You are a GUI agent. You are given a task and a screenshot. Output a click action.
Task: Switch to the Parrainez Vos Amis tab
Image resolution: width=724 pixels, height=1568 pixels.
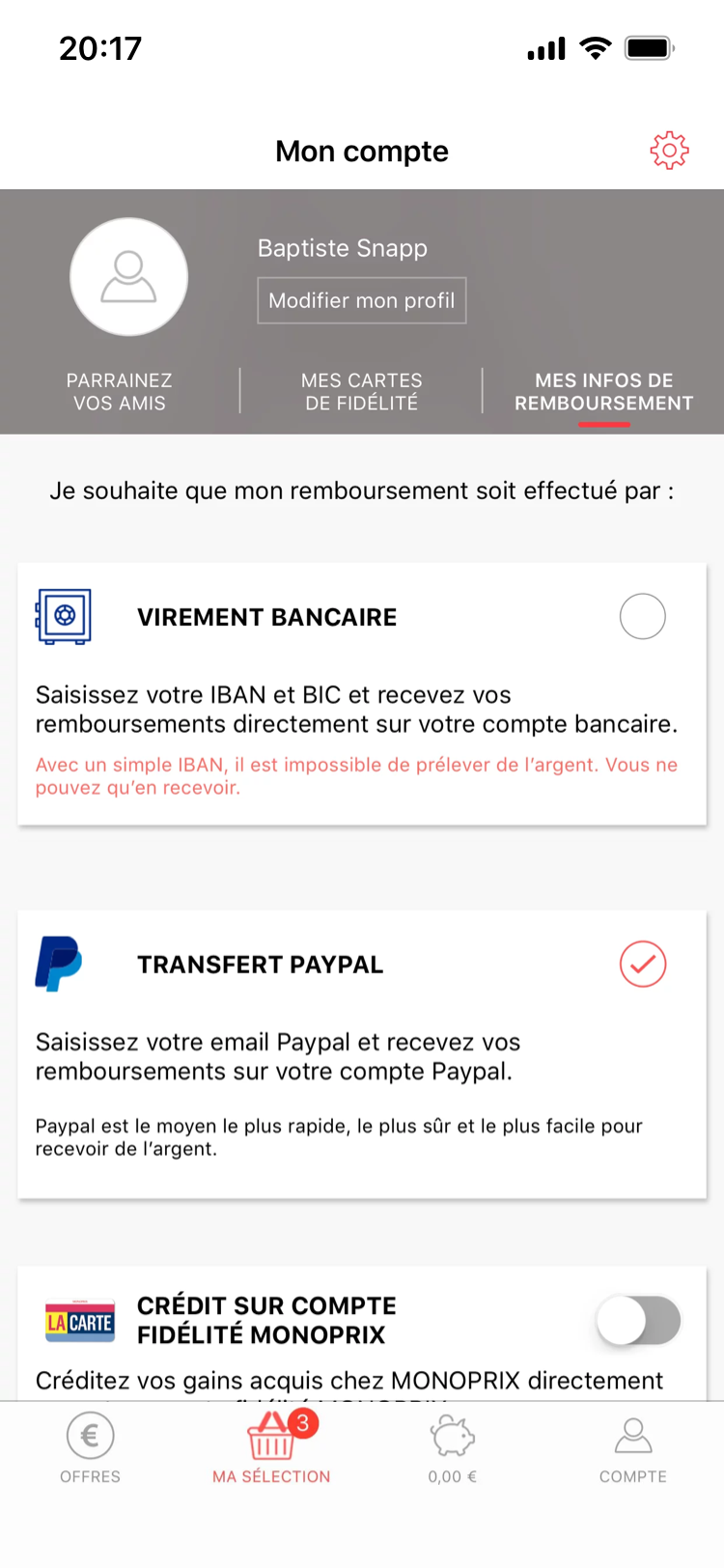tap(118, 391)
